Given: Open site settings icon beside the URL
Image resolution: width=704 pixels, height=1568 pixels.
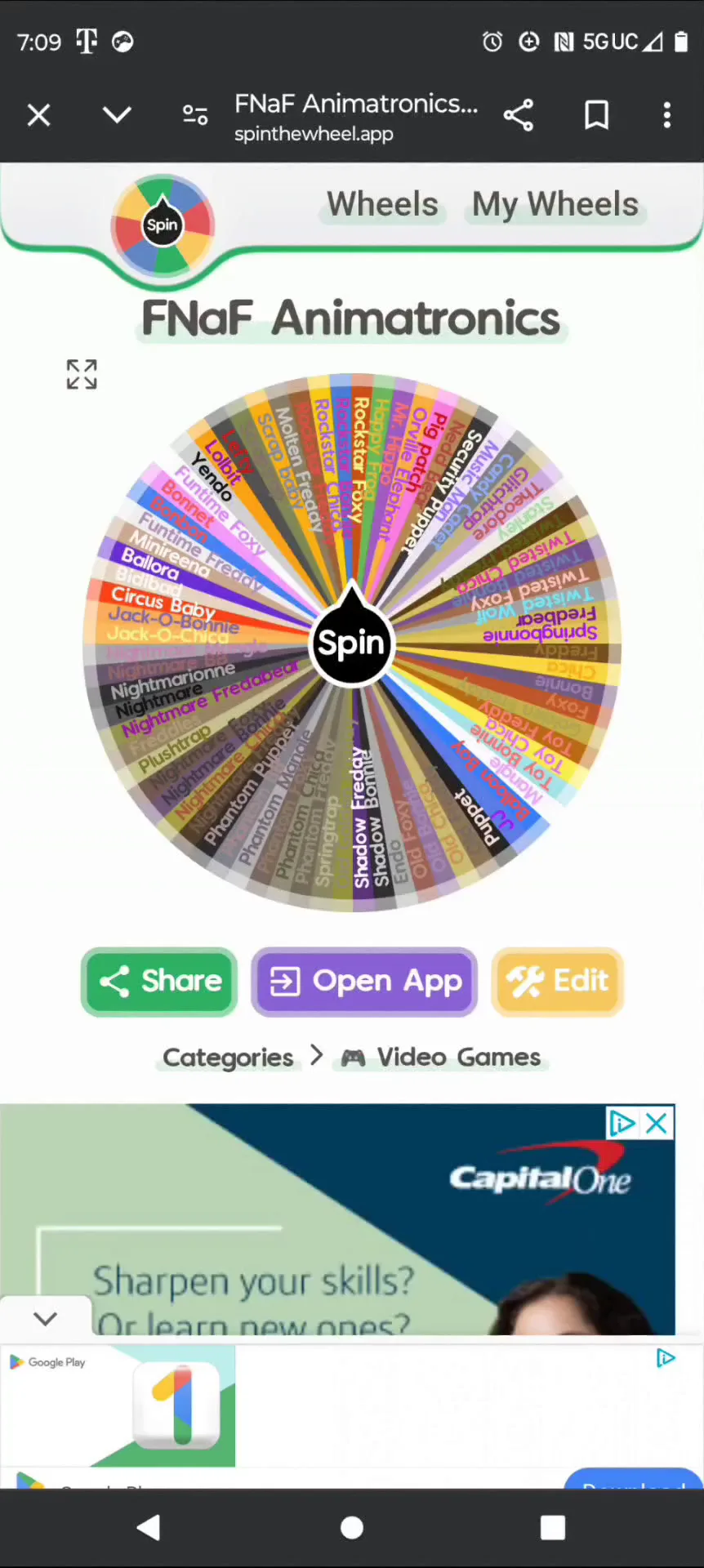Looking at the screenshot, I should (195, 115).
